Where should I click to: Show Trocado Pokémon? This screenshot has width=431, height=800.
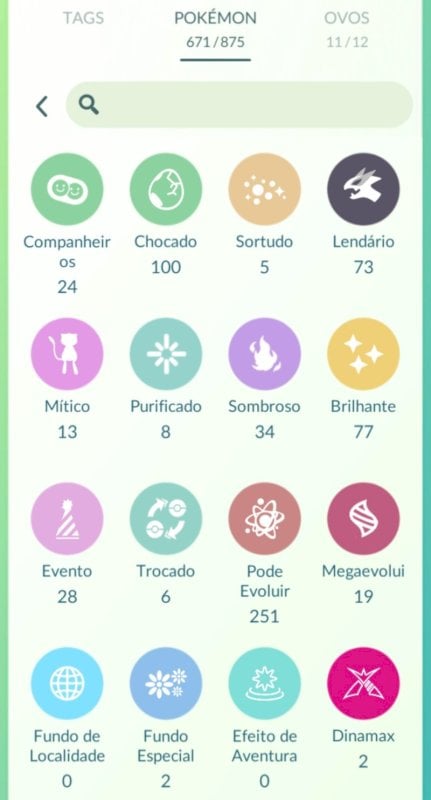(x=166, y=519)
